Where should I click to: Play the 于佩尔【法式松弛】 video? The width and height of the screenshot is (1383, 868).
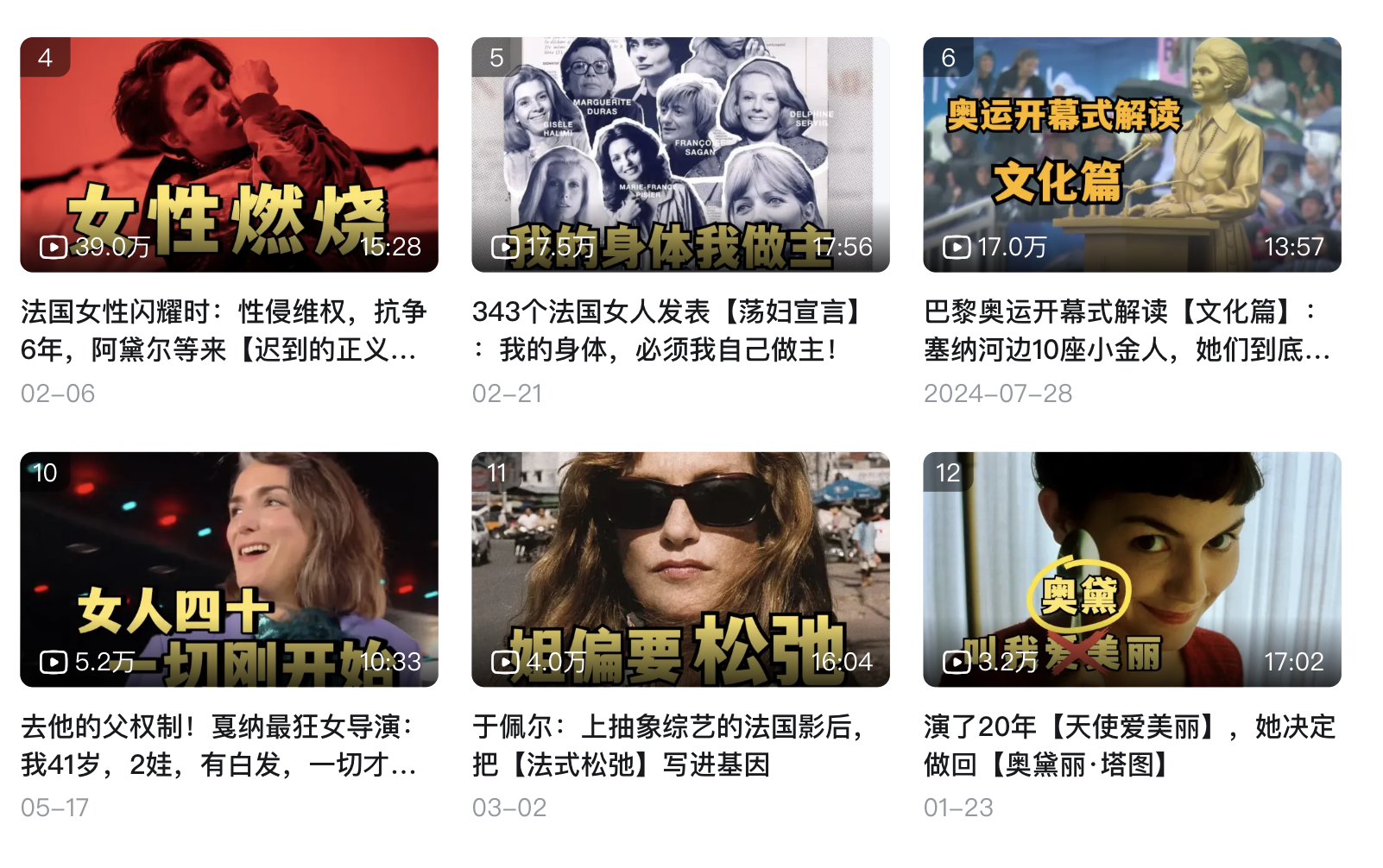[x=680, y=569]
